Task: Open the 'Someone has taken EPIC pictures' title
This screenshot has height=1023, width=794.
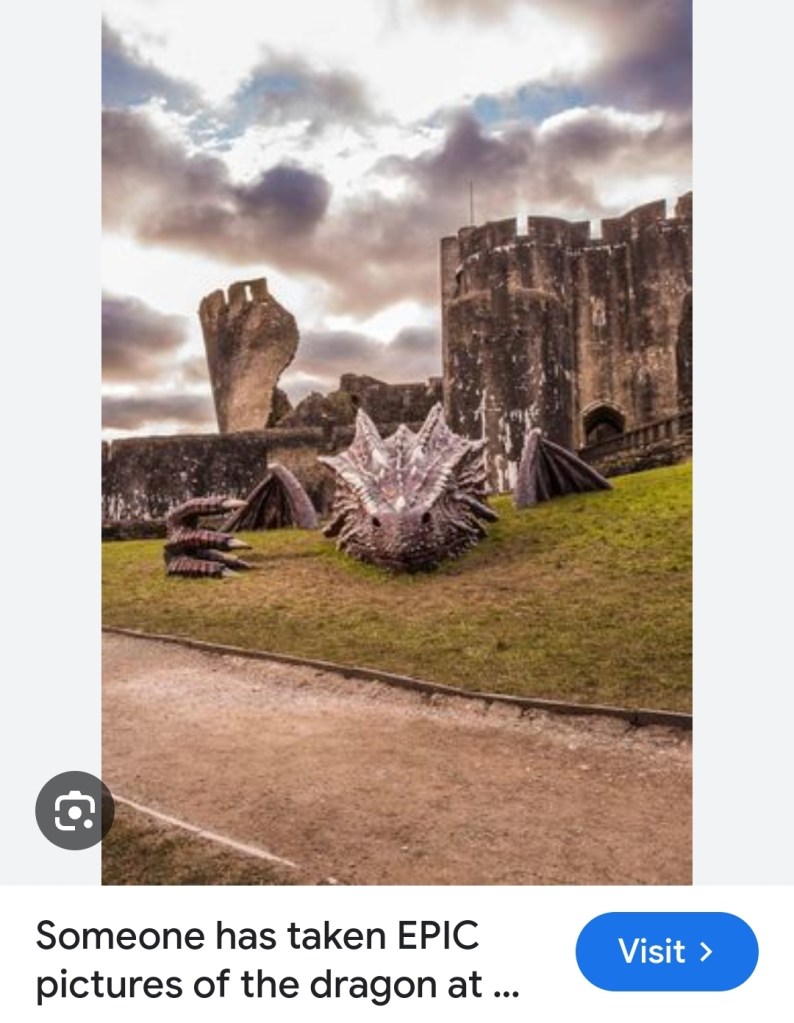Action: [x=278, y=961]
